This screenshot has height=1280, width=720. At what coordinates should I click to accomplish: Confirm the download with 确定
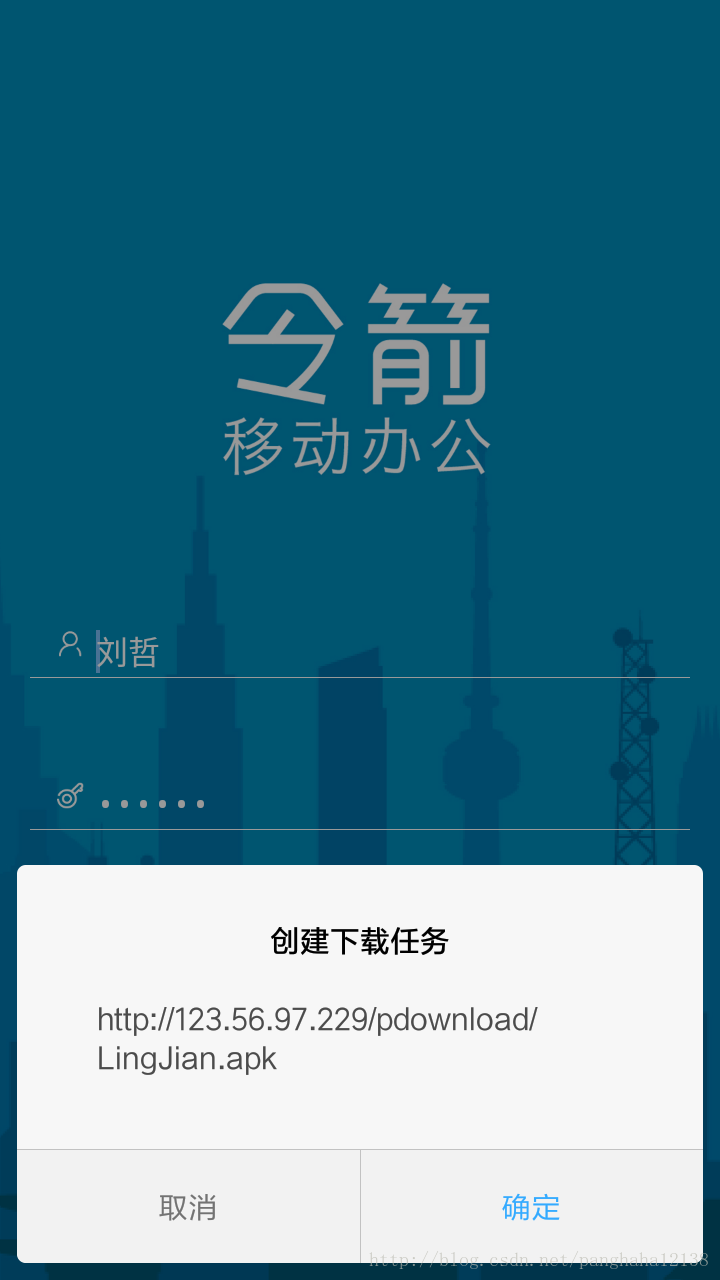[x=531, y=1207]
